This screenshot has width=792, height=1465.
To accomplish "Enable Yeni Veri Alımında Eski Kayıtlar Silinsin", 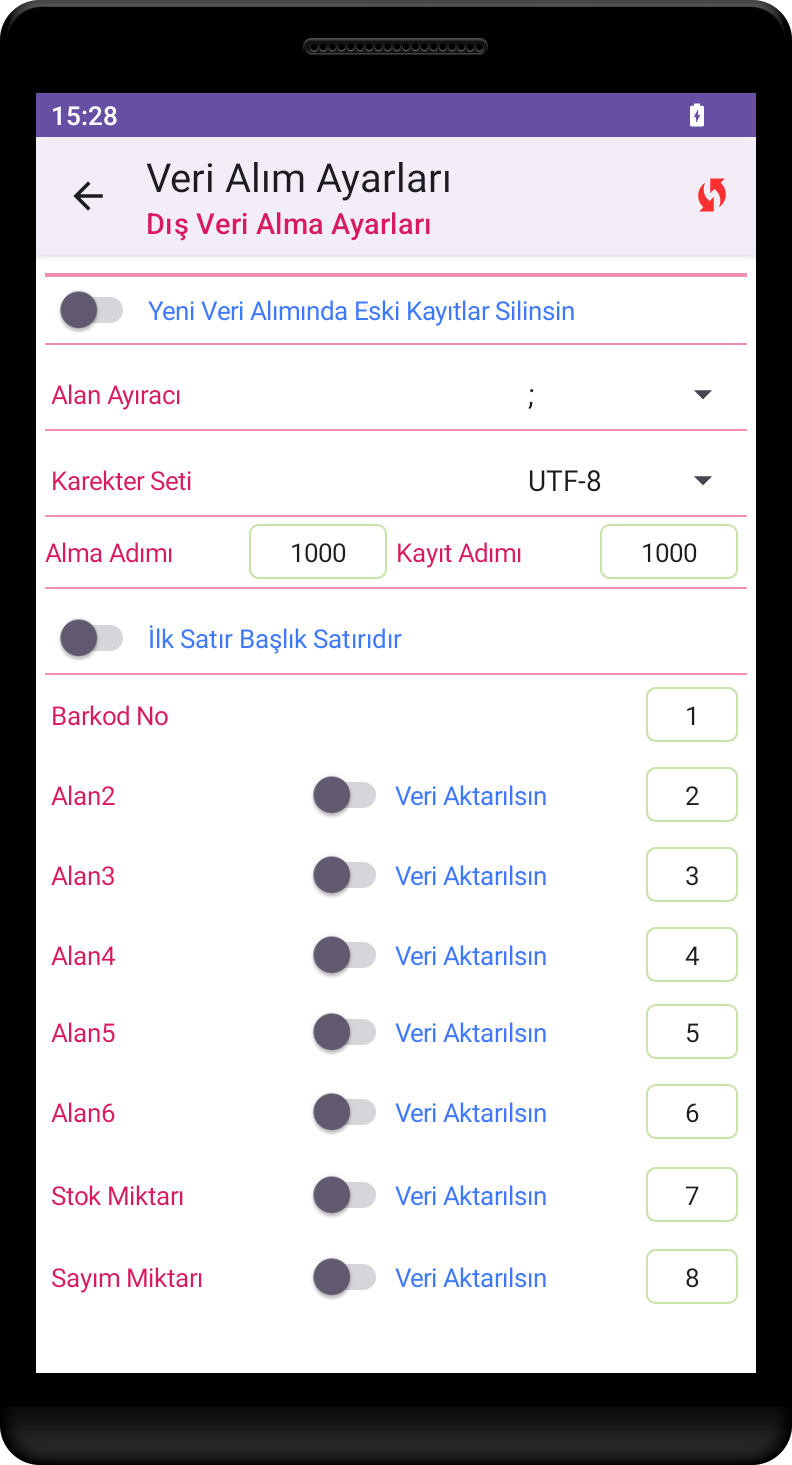I will click(x=91, y=311).
